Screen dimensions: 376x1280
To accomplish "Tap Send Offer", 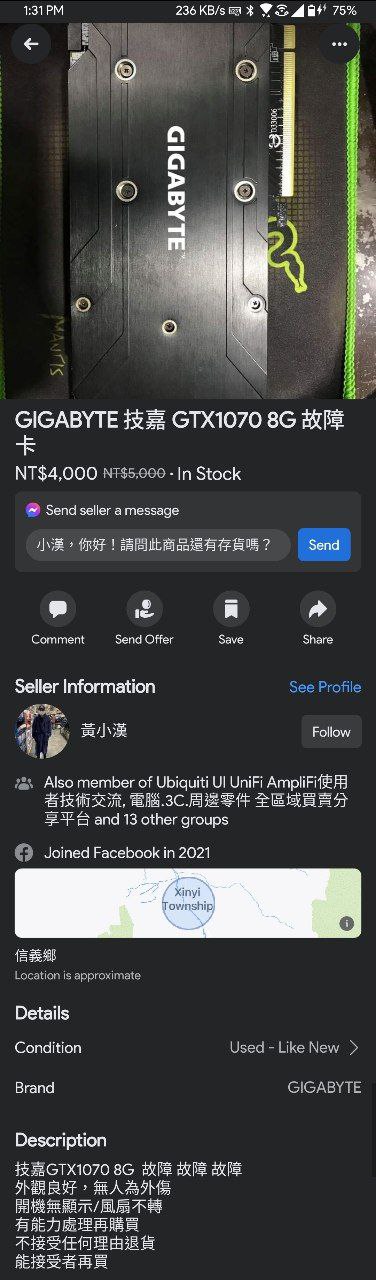I will coord(144,618).
